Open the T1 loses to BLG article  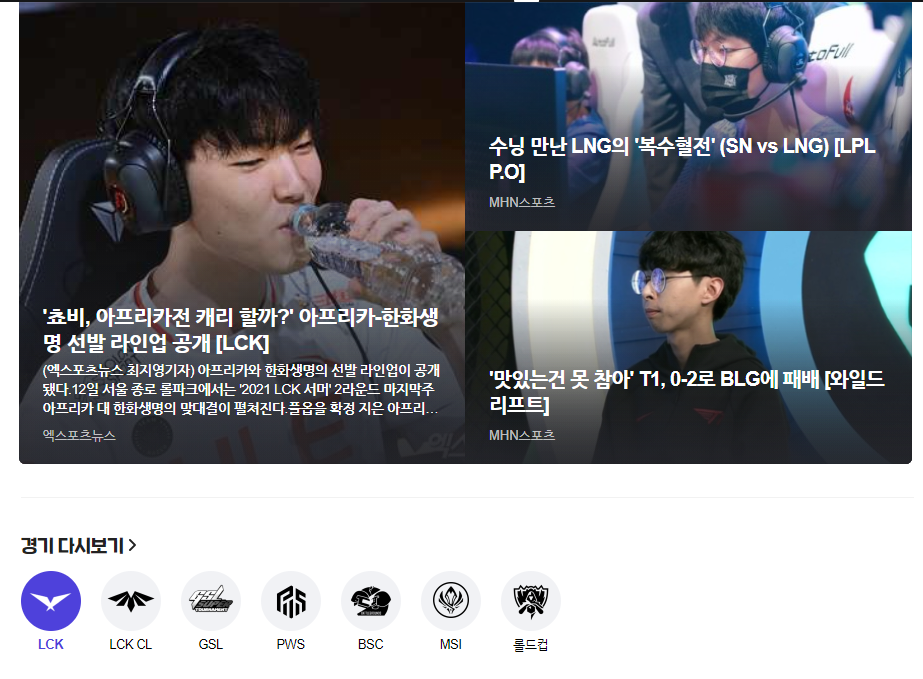tap(686, 391)
